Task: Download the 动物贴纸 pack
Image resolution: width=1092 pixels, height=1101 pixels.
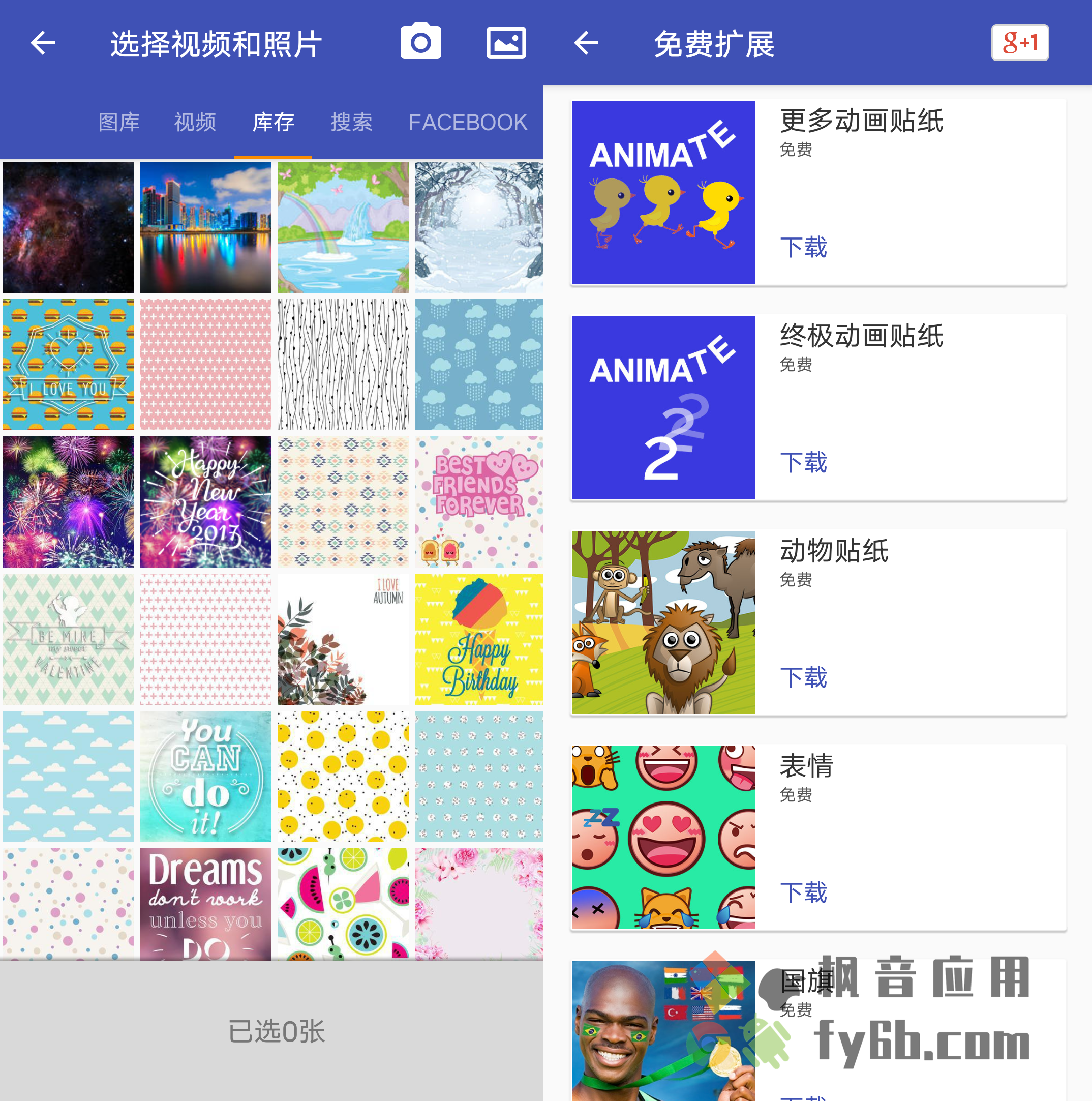Action: point(803,677)
